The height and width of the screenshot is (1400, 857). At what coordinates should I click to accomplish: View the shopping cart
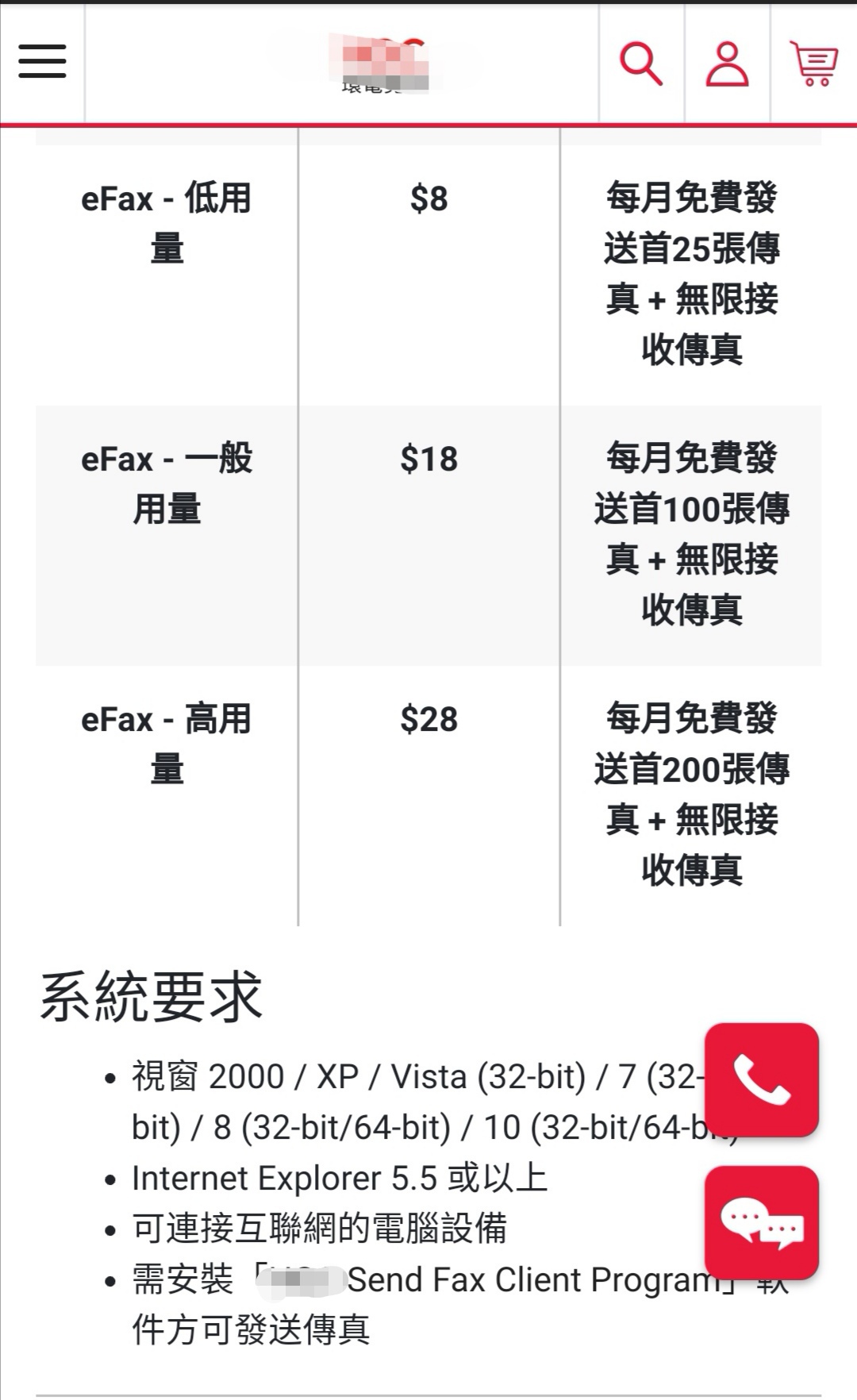(x=814, y=63)
